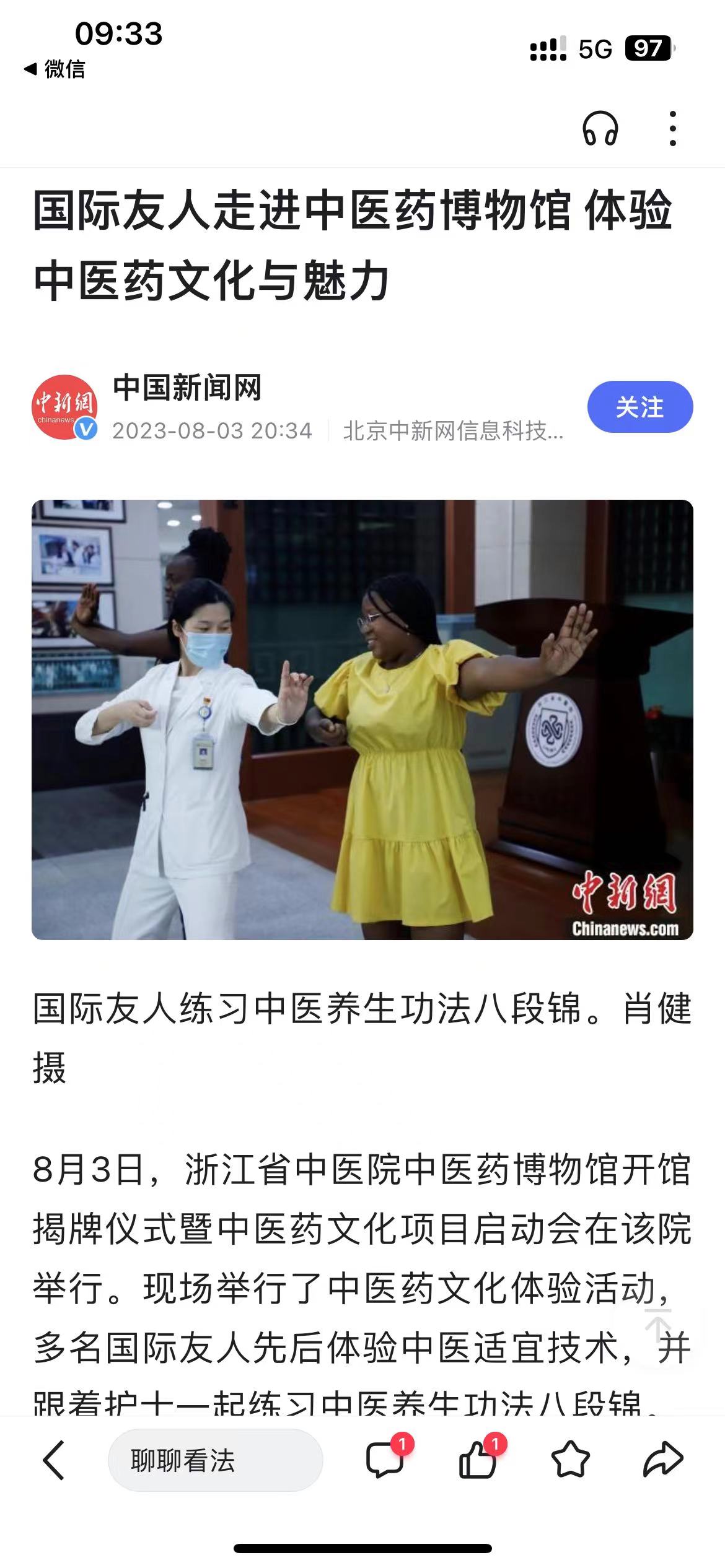Like this article with thumbs up

click(x=478, y=1460)
